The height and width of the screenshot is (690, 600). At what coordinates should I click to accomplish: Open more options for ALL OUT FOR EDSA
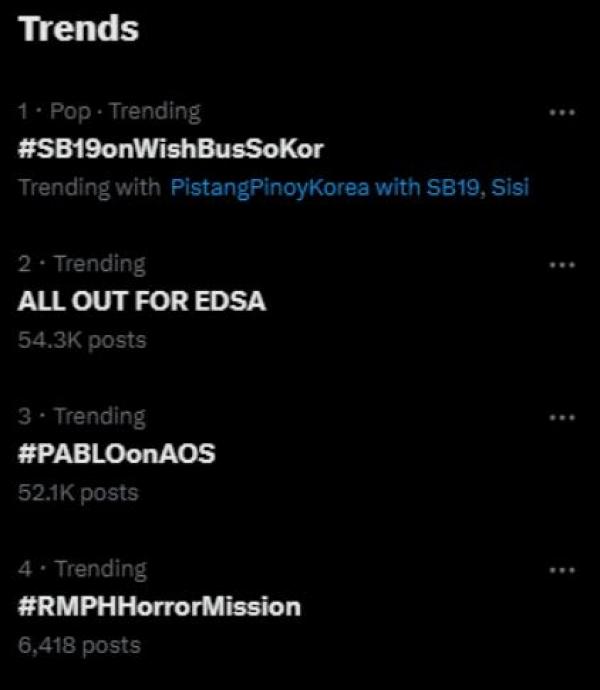tap(563, 265)
